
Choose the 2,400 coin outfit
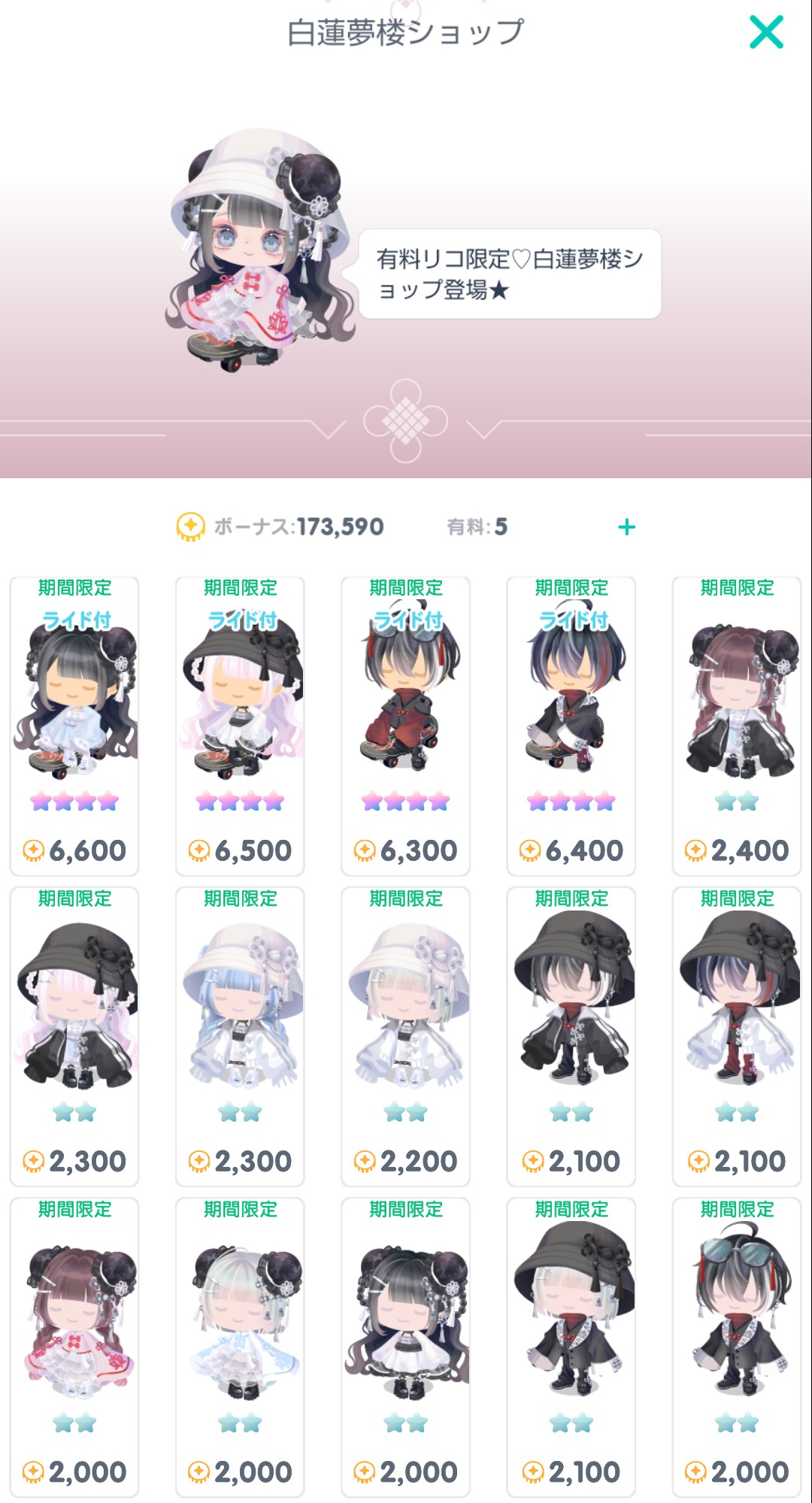pyautogui.click(x=736, y=726)
